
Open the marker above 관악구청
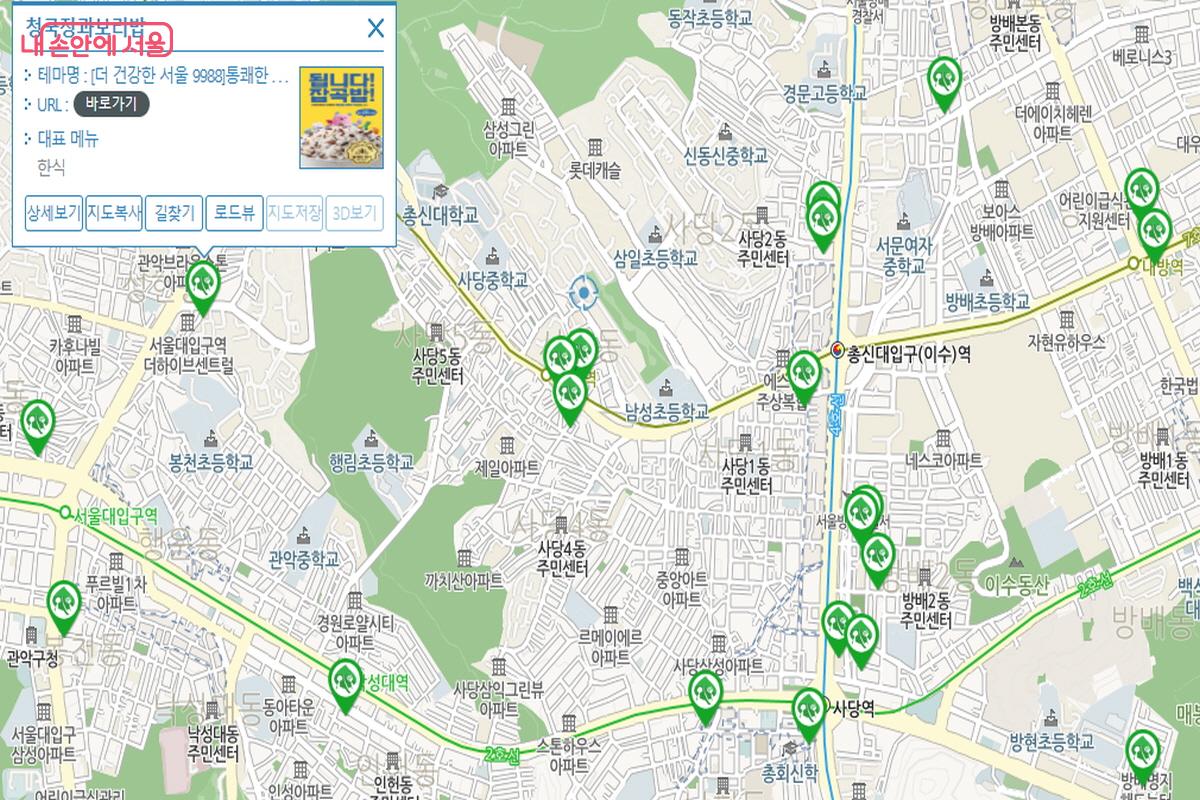[x=64, y=602]
